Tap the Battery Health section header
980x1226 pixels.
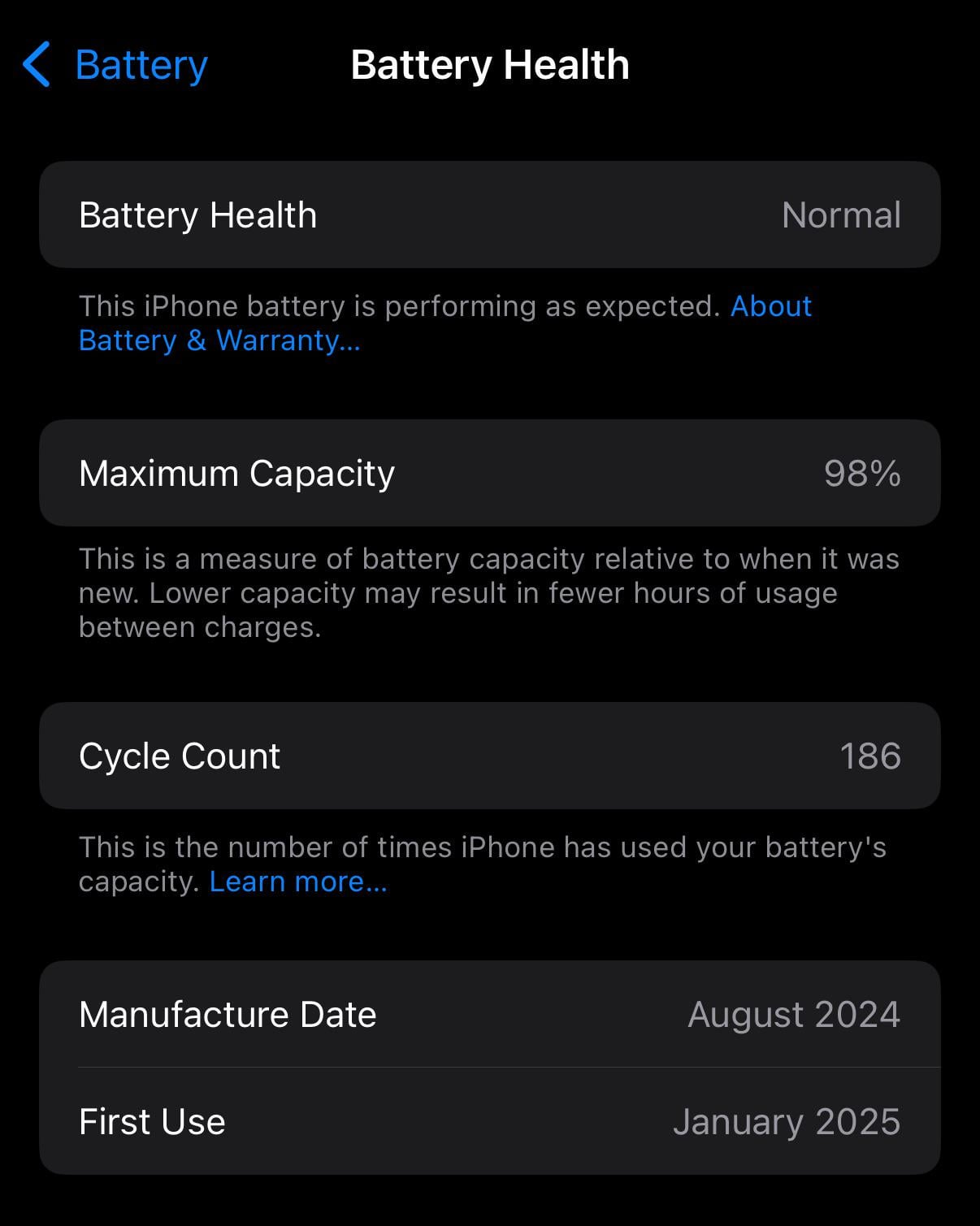(197, 214)
